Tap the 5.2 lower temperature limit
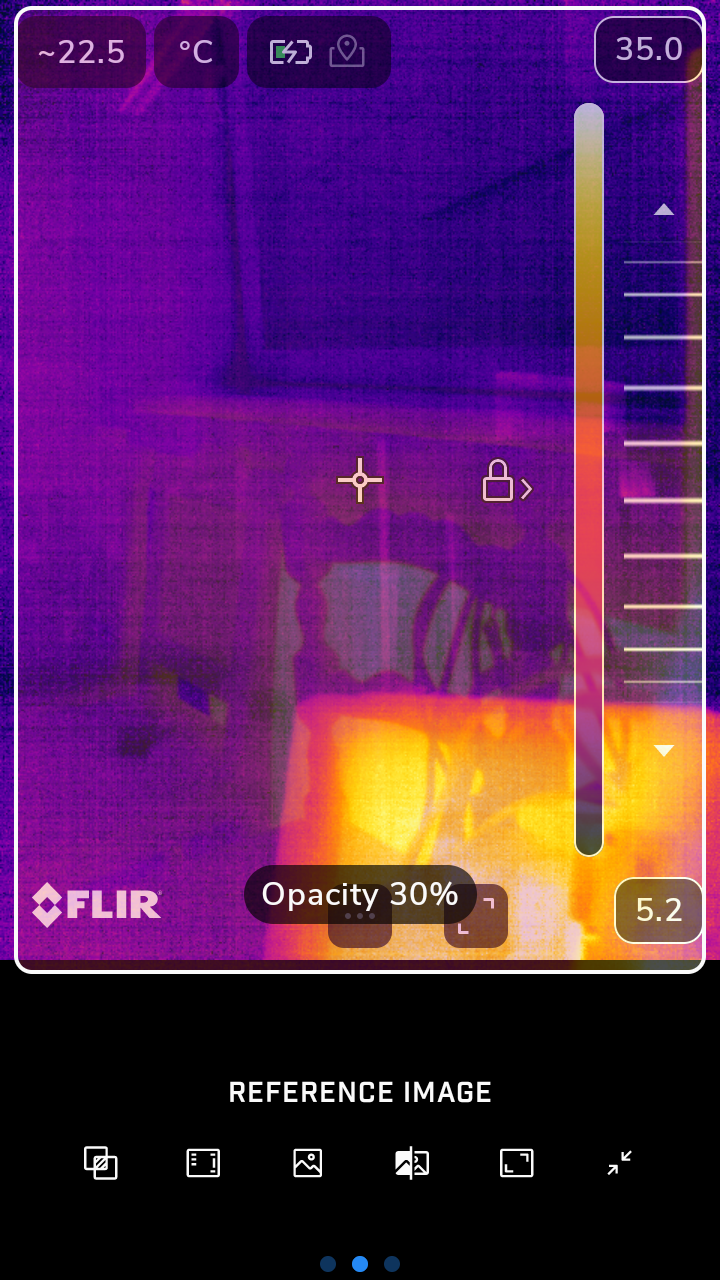 [x=658, y=910]
